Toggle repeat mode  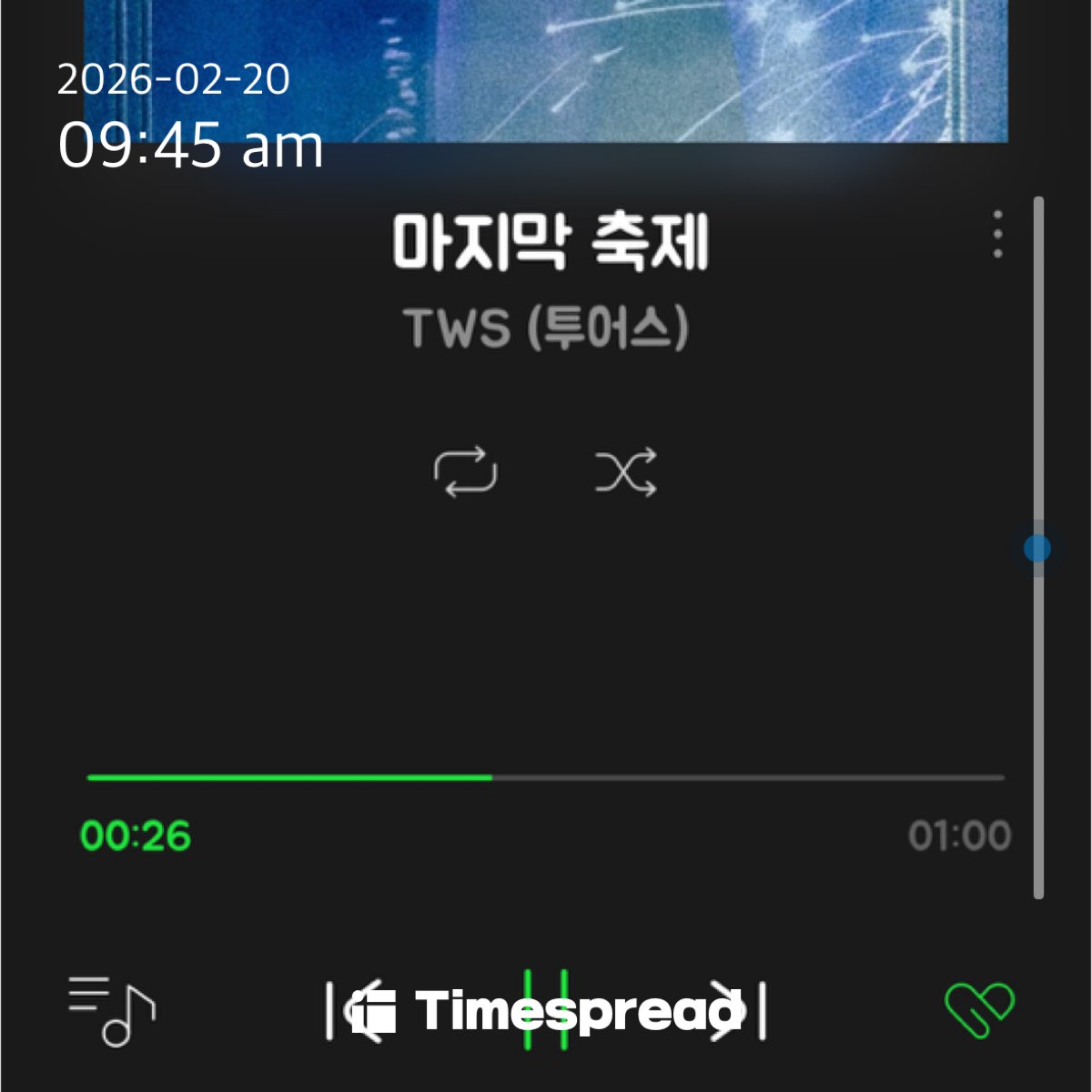[465, 472]
